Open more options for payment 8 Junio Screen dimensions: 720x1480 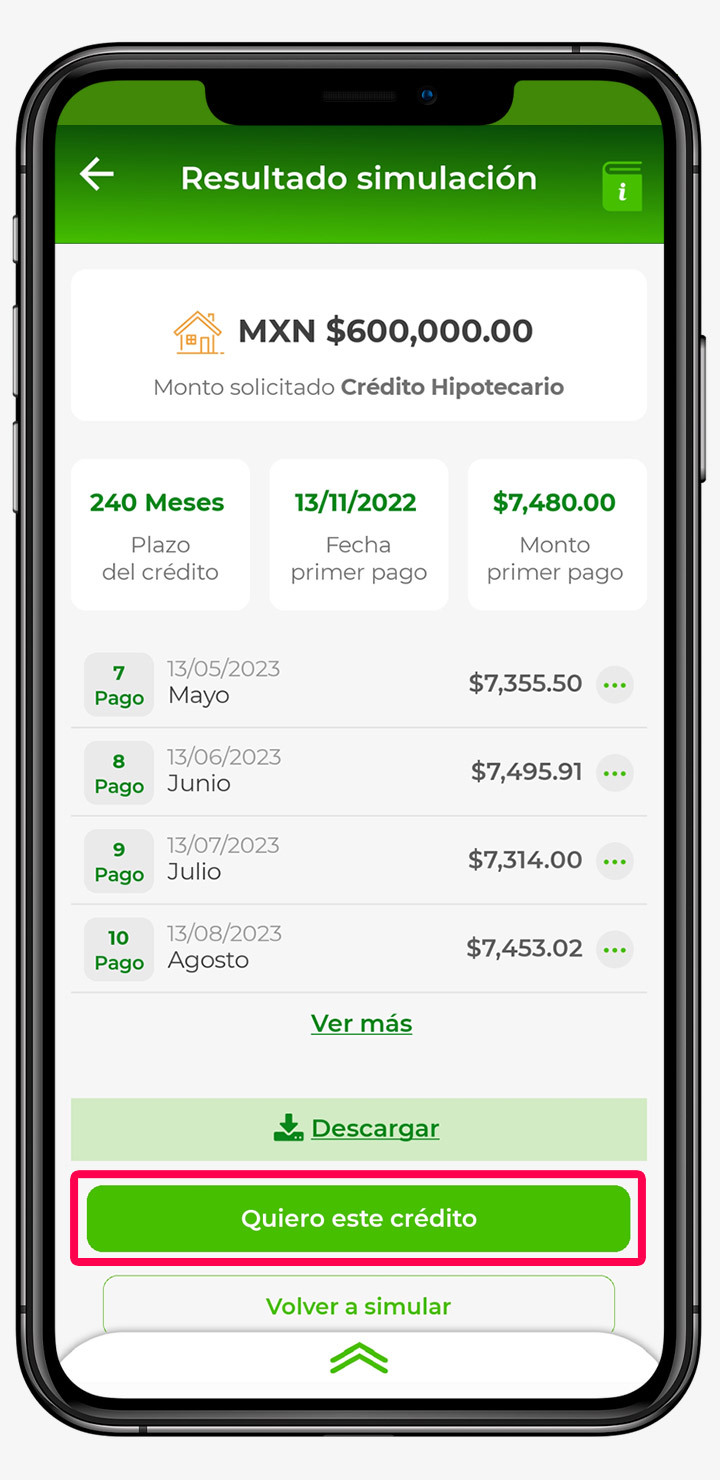click(x=614, y=773)
